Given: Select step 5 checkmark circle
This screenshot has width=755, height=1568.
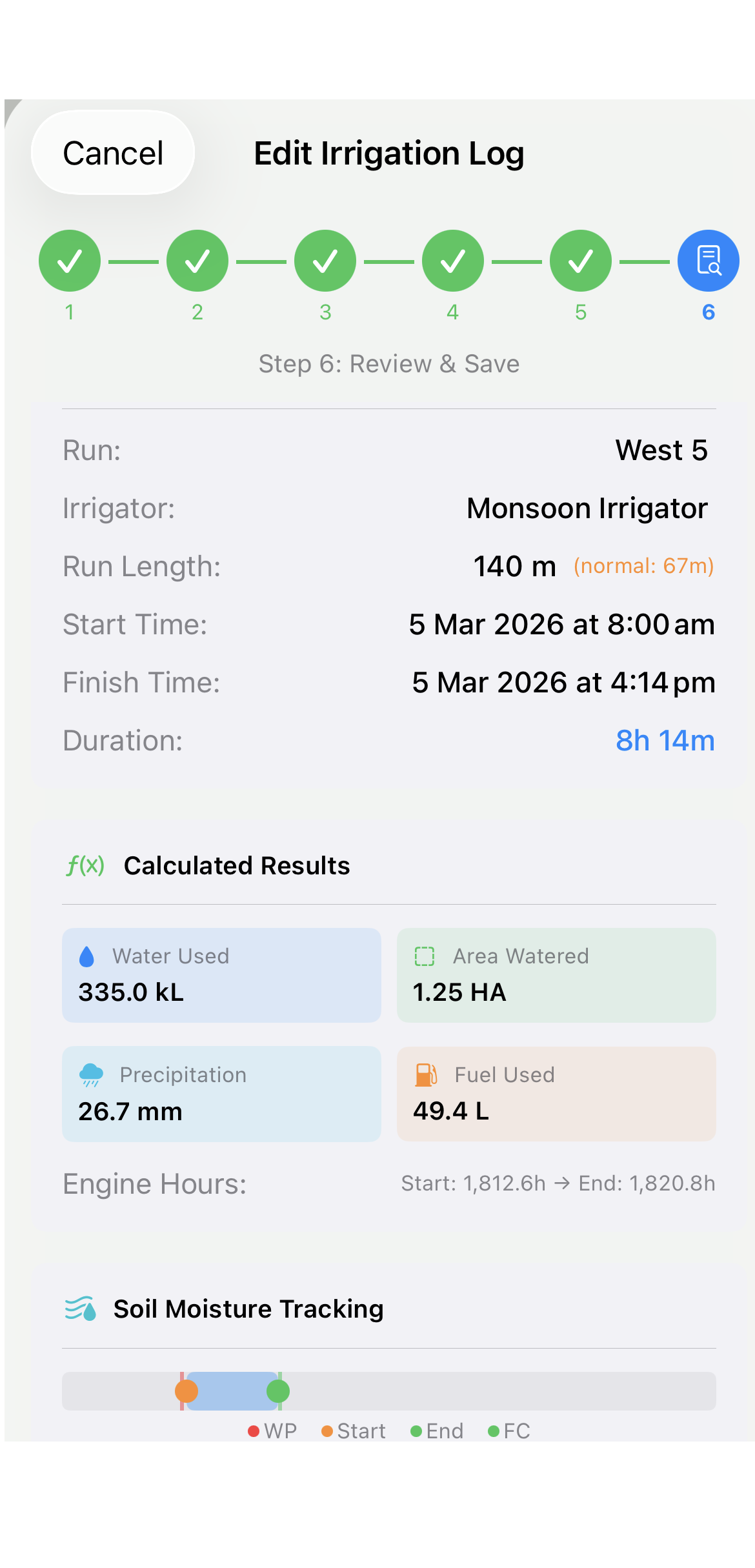Looking at the screenshot, I should [580, 261].
